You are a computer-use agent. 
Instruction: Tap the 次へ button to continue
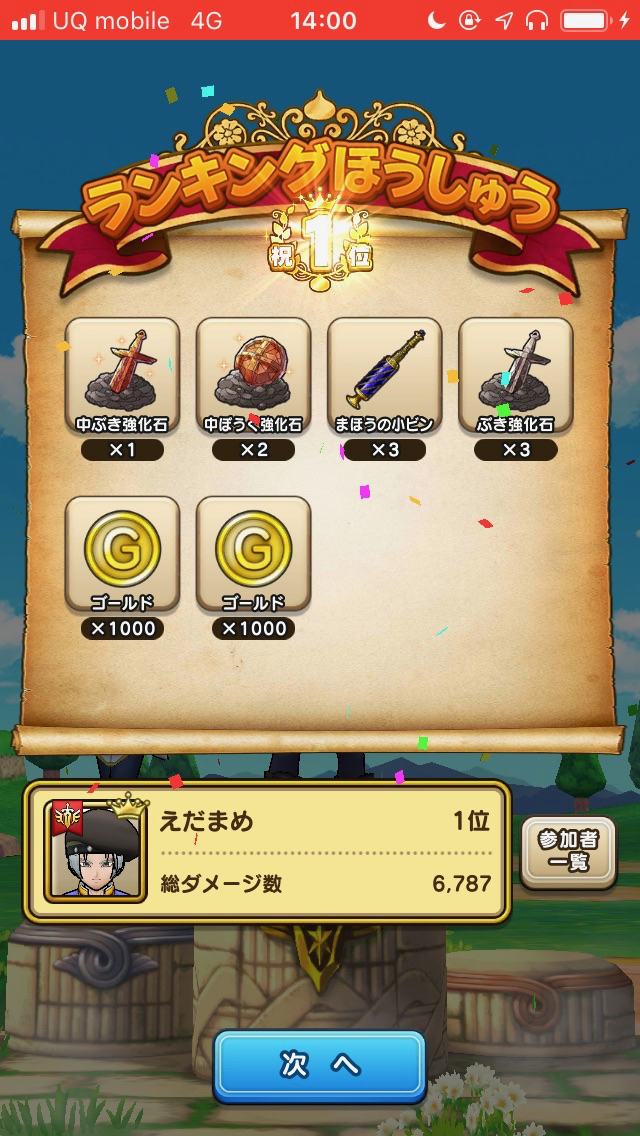click(320, 1065)
